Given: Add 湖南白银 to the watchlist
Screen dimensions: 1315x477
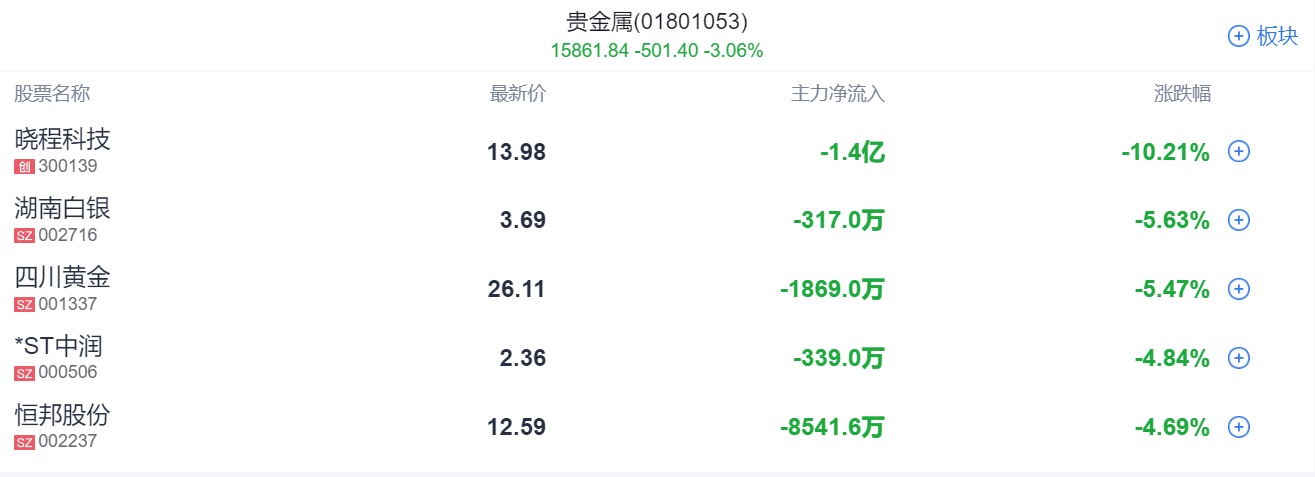Looking at the screenshot, I should (x=1238, y=220).
